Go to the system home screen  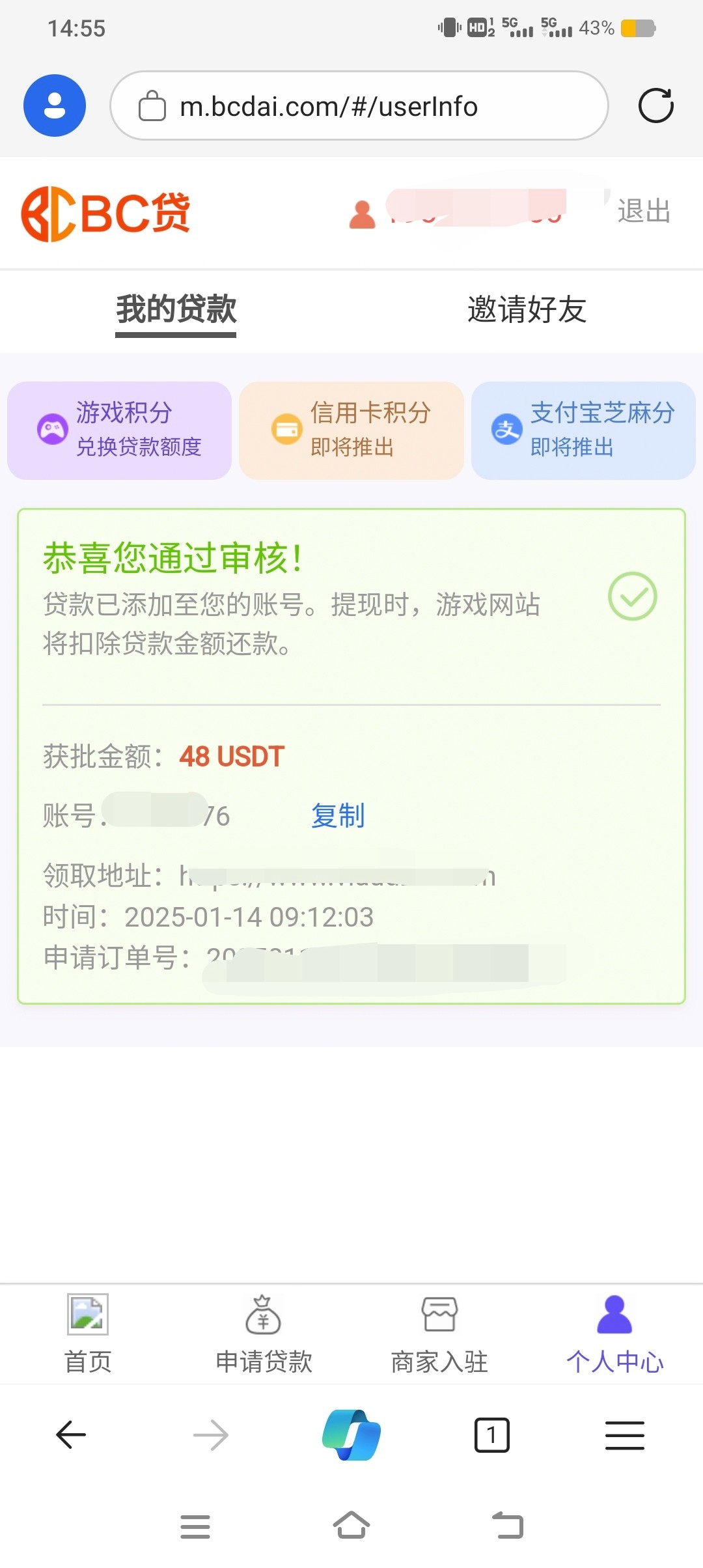point(351,1525)
